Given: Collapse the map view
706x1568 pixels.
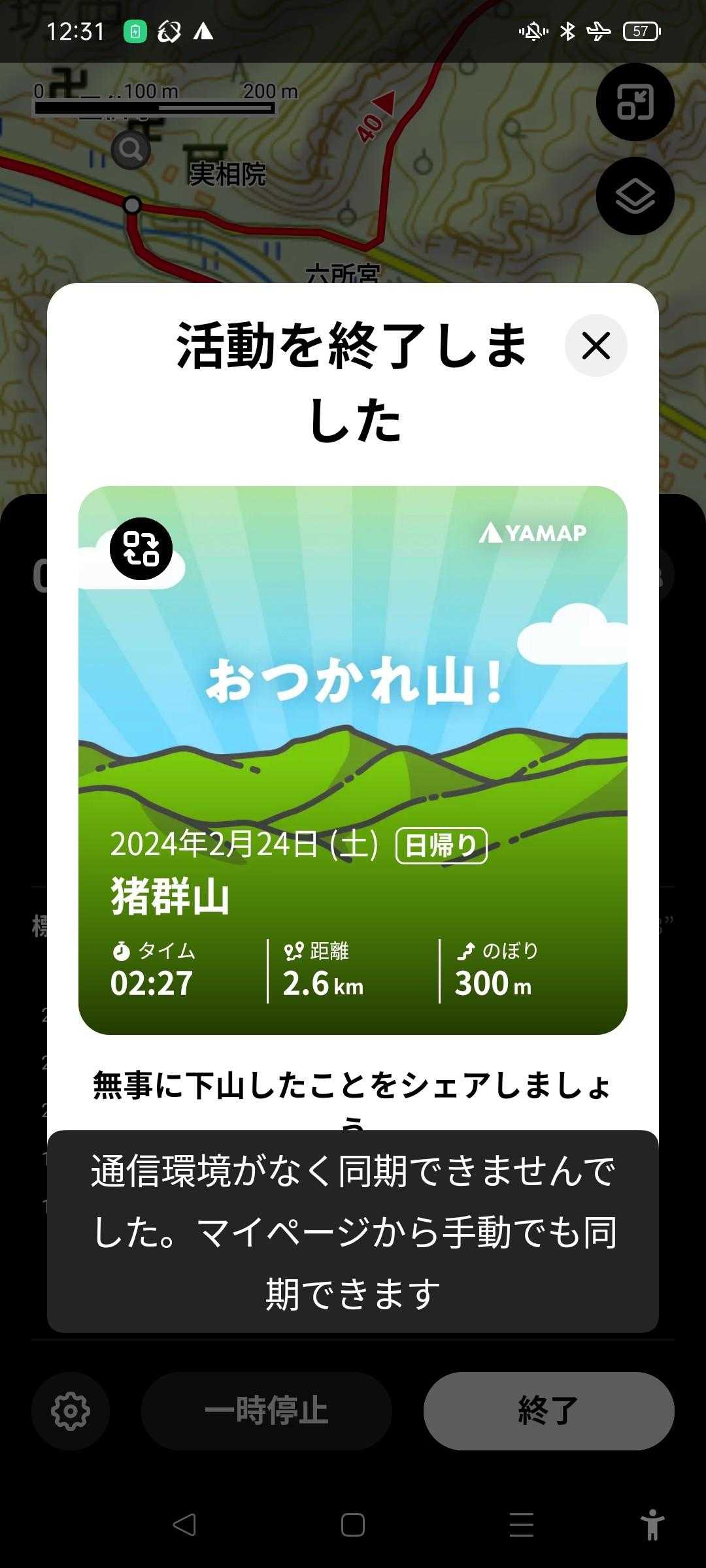Looking at the screenshot, I should click(x=635, y=103).
